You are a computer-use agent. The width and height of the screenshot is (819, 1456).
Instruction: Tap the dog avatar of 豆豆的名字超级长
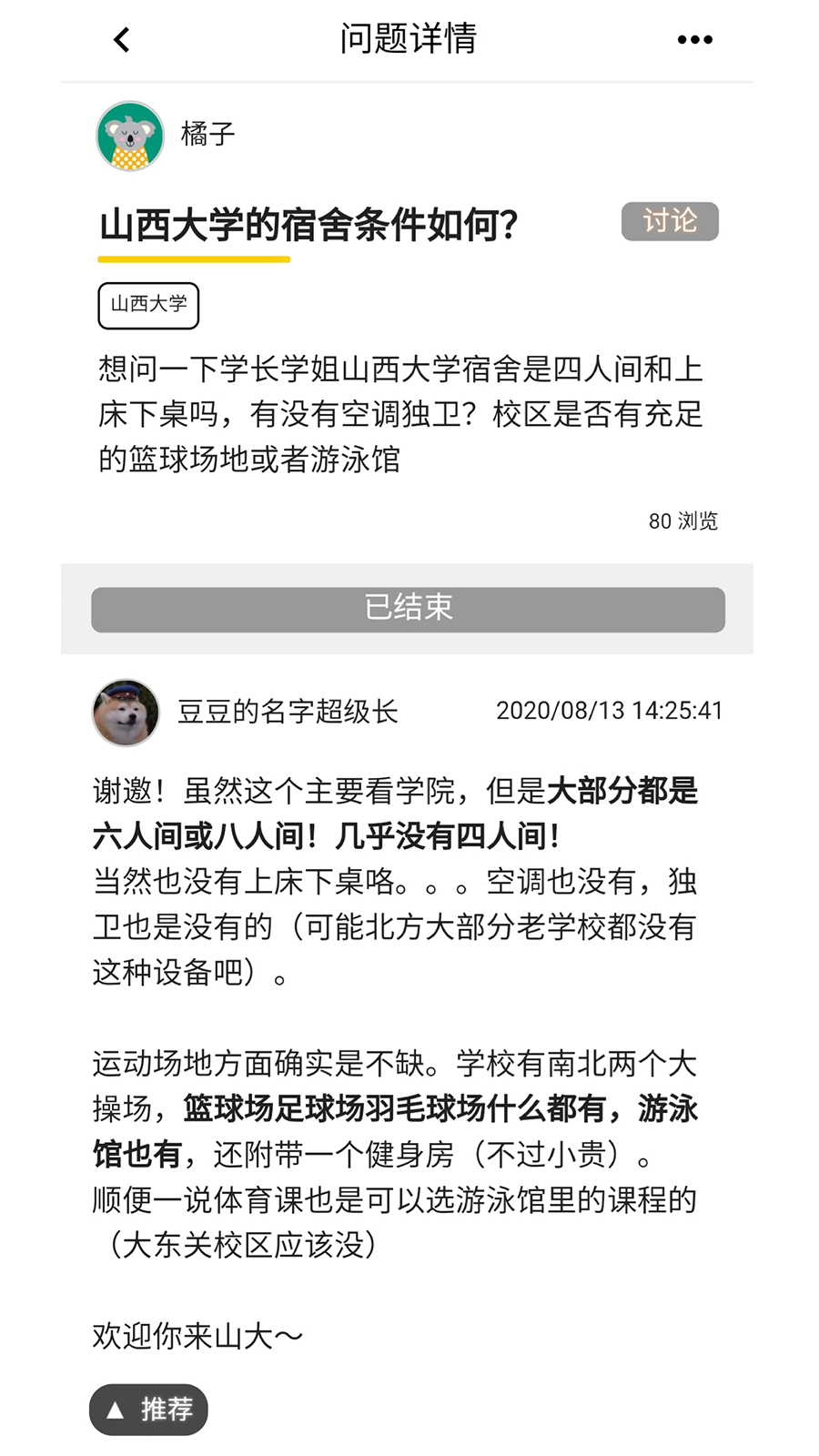click(x=126, y=713)
